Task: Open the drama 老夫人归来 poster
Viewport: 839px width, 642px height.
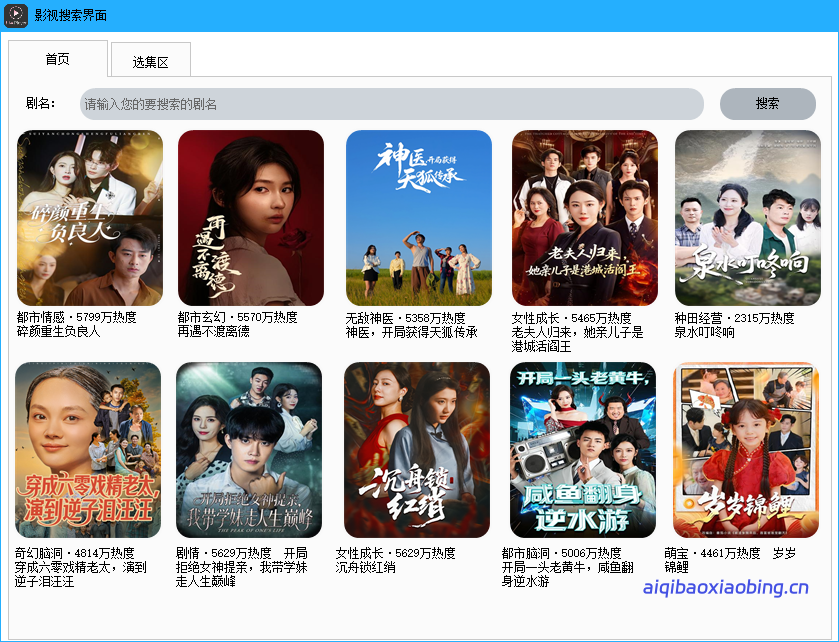Action: [585, 218]
